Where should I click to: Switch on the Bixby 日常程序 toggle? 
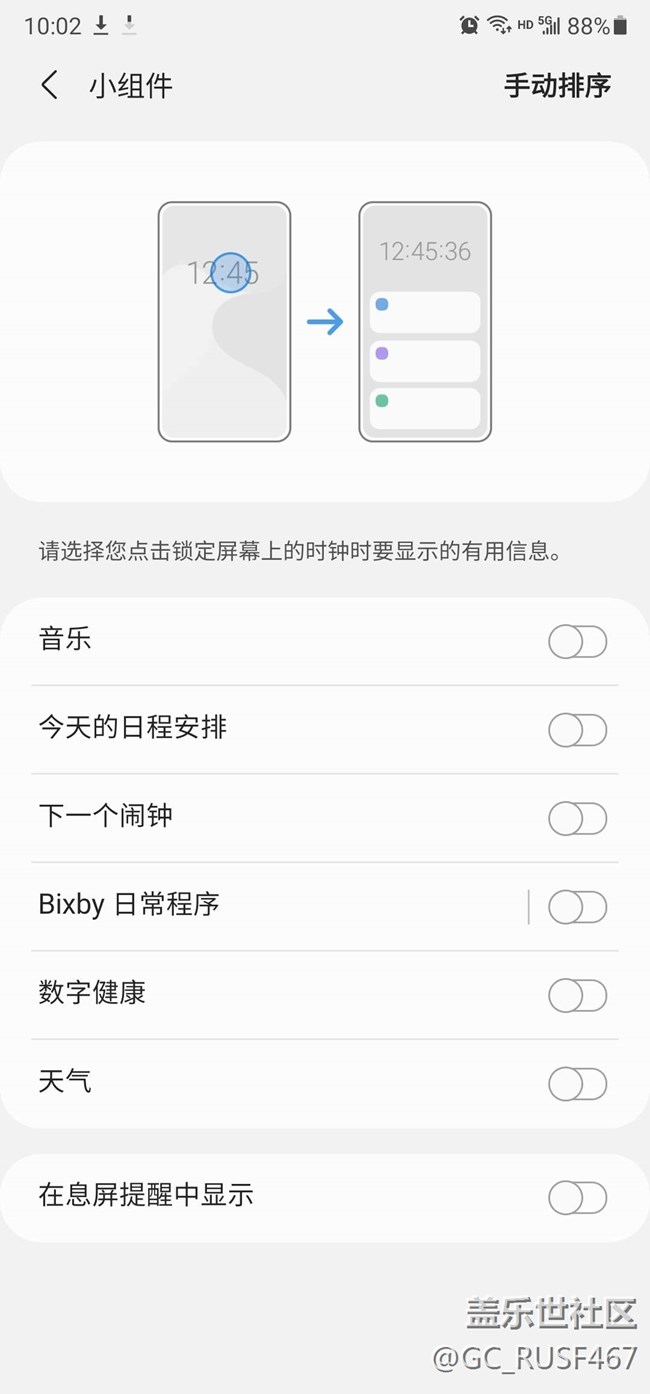(x=577, y=907)
